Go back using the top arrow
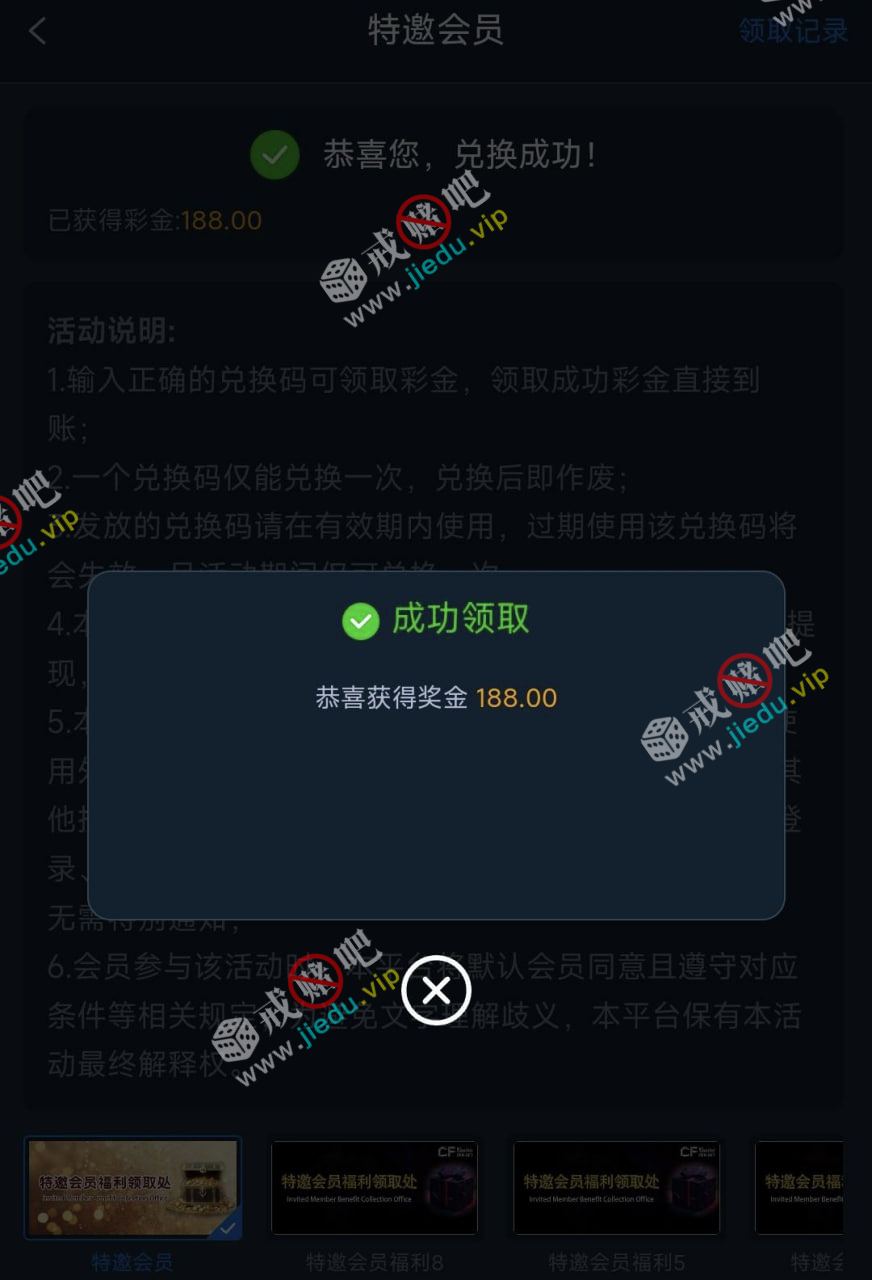This screenshot has width=872, height=1280. coord(38,31)
